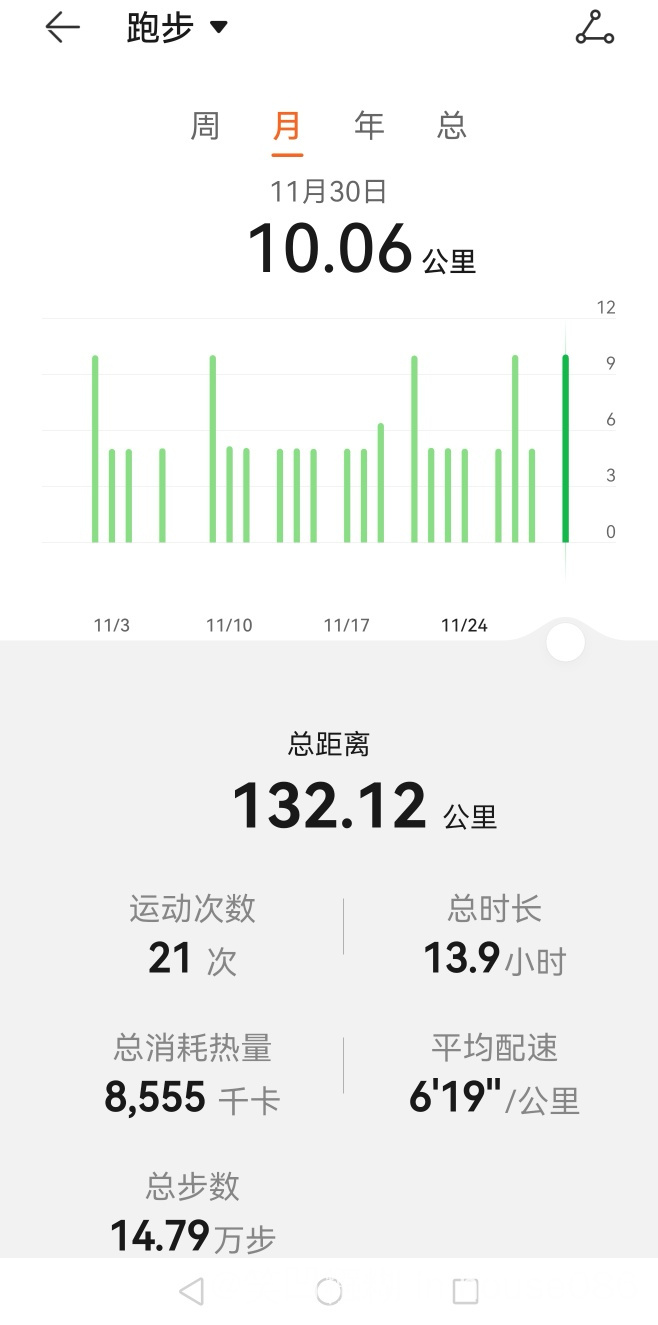Switch to the 周 tab
Image resolution: width=658 pixels, height=1325 pixels.
[x=205, y=126]
